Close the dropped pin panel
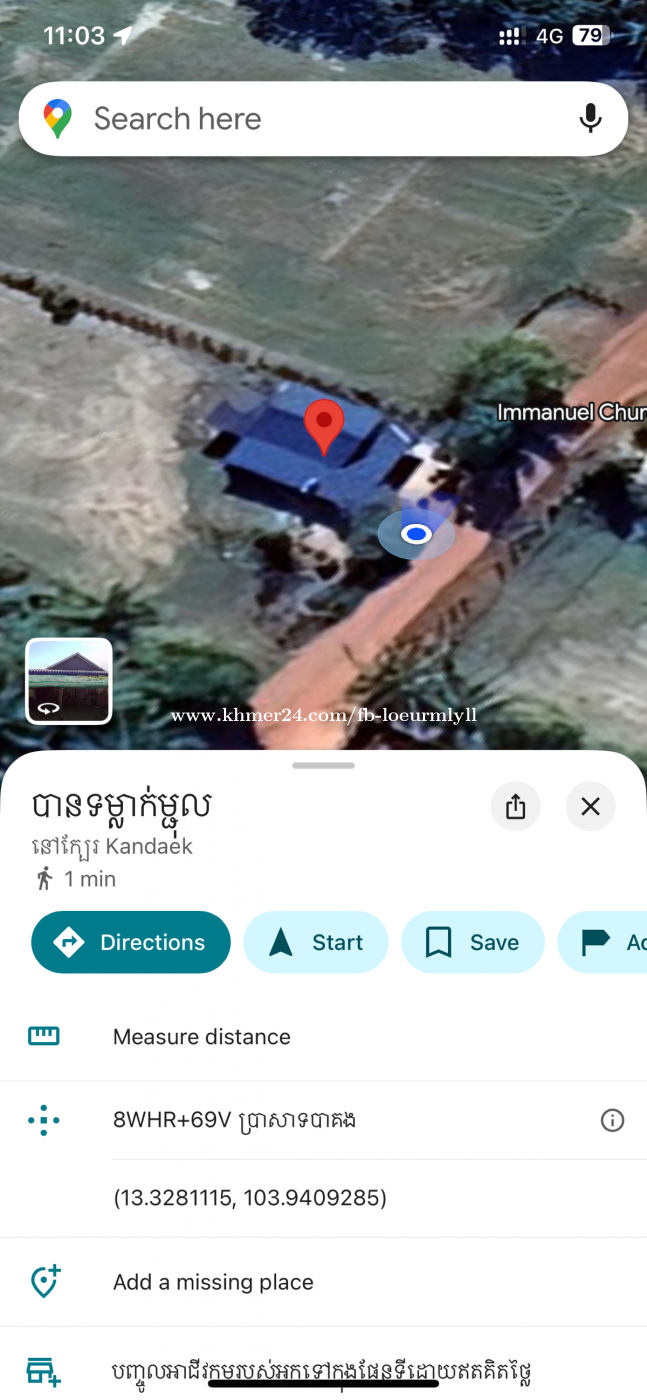The image size is (647, 1400). (591, 806)
